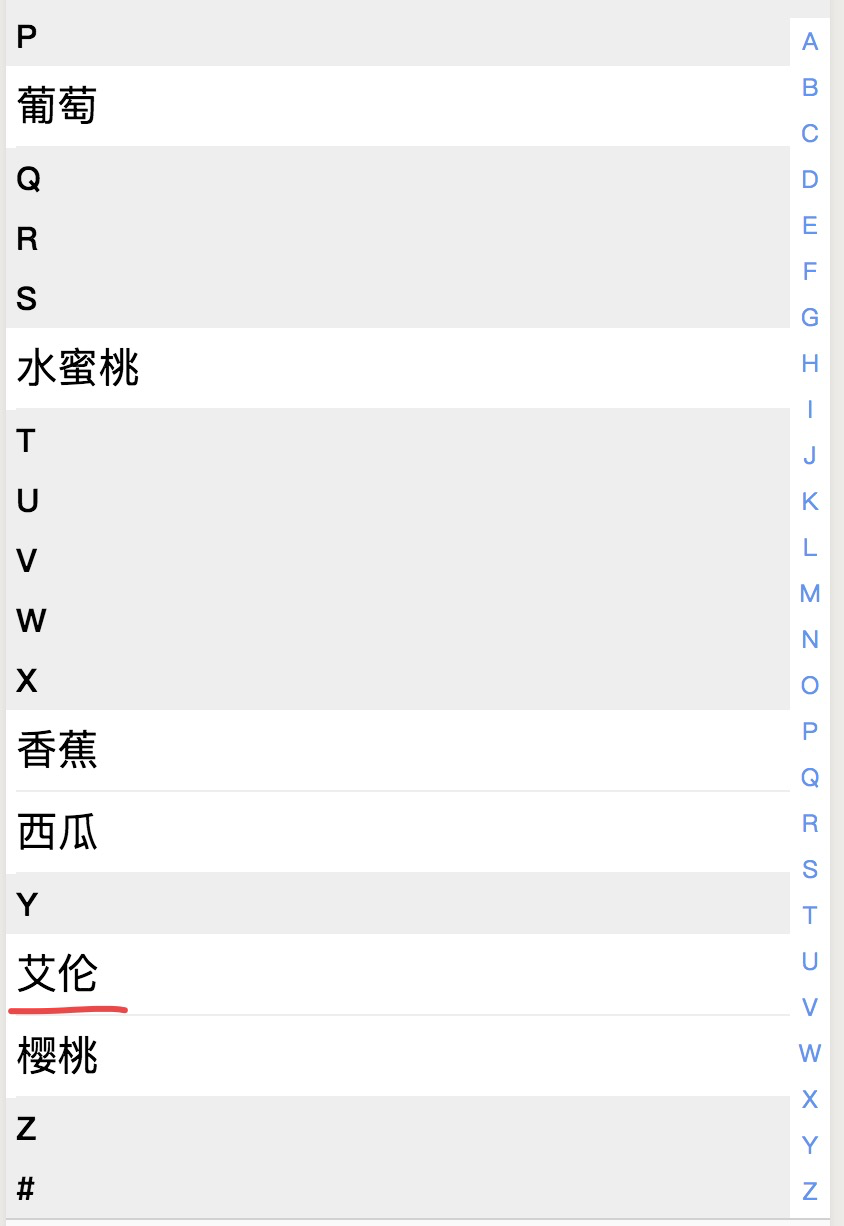The width and height of the screenshot is (844, 1226).
Task: Select the 水蜜桃 row
Action: [x=398, y=368]
